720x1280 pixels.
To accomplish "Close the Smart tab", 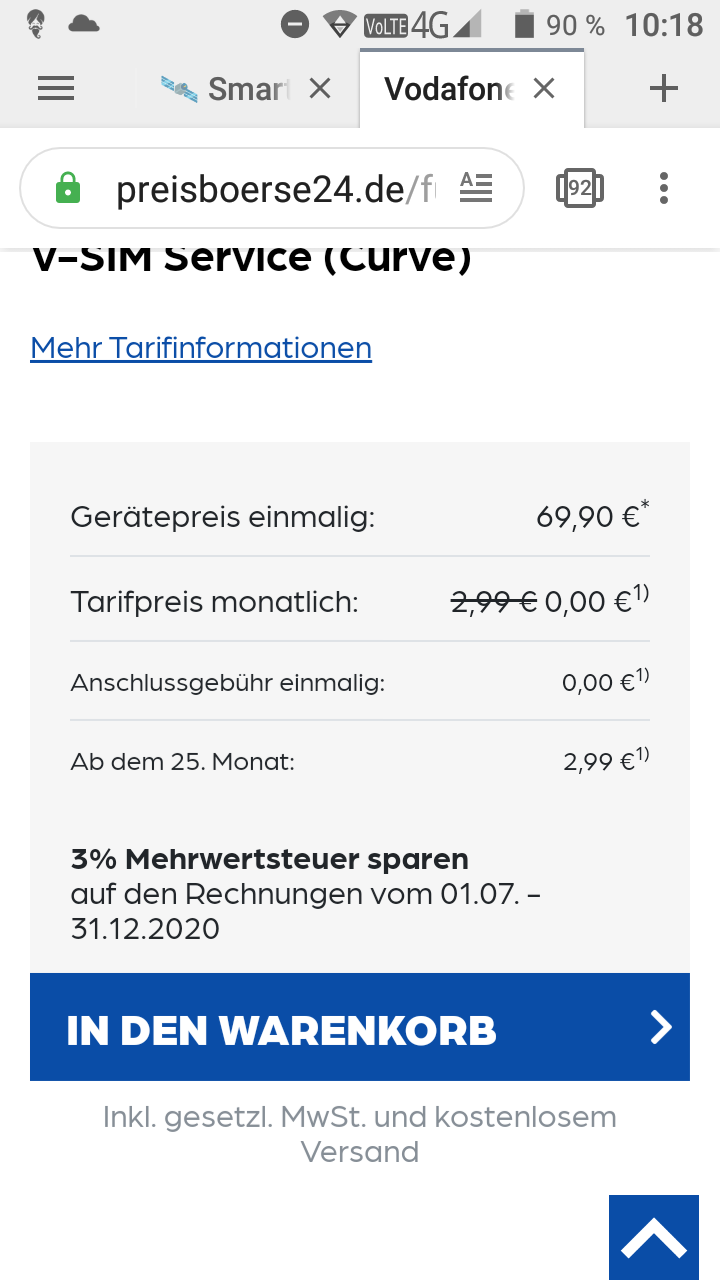I will tap(320, 89).
